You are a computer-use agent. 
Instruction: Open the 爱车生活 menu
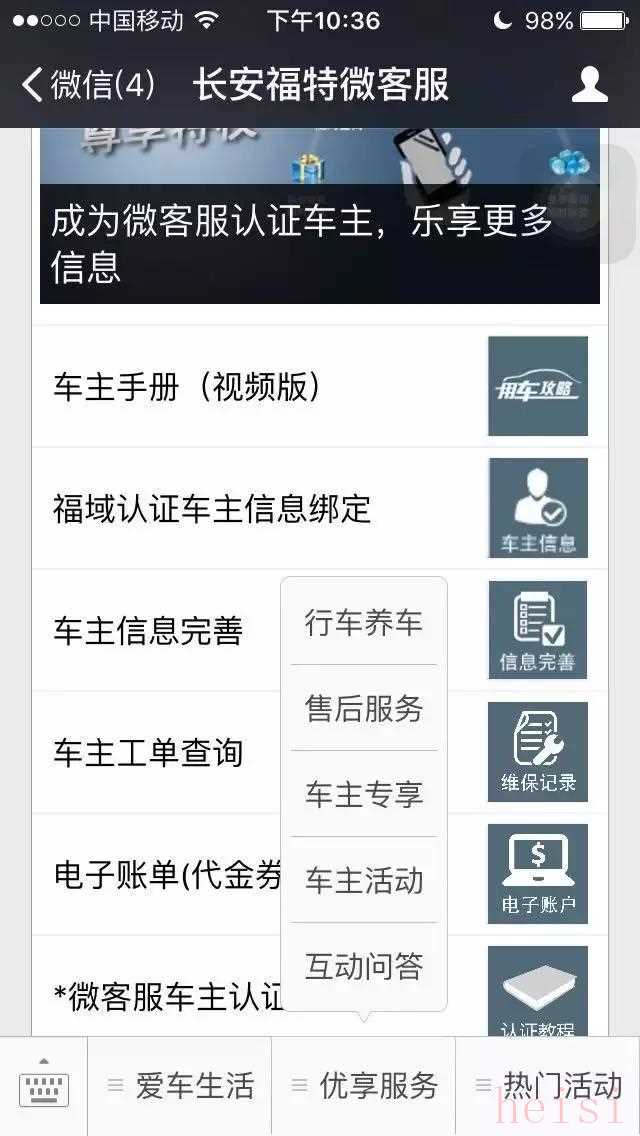coord(180,1086)
